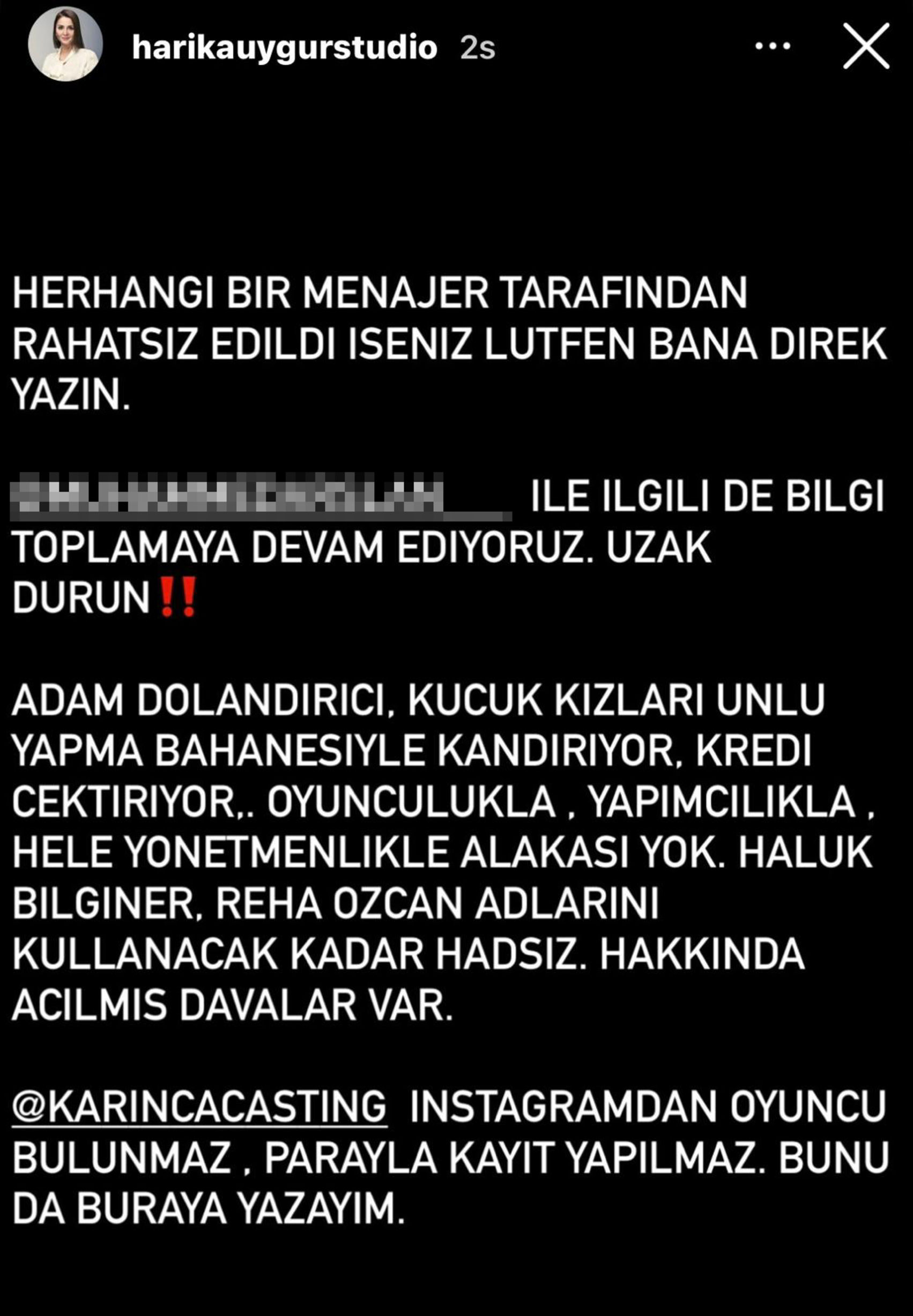Open harikauygurstudio profile picture
This screenshot has height=1316, width=913.
point(65,44)
